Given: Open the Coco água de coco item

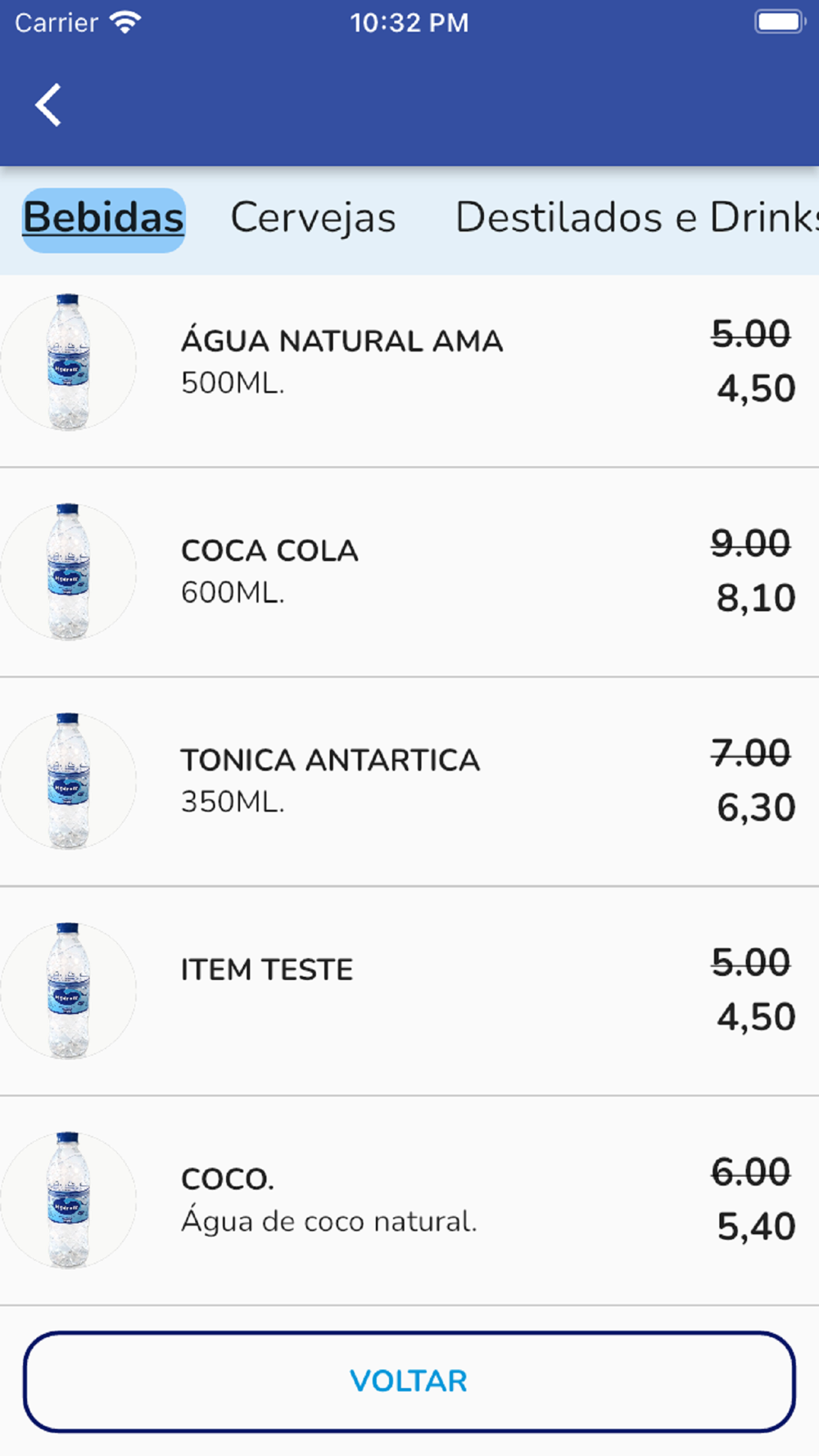Looking at the screenshot, I should coord(409,1201).
